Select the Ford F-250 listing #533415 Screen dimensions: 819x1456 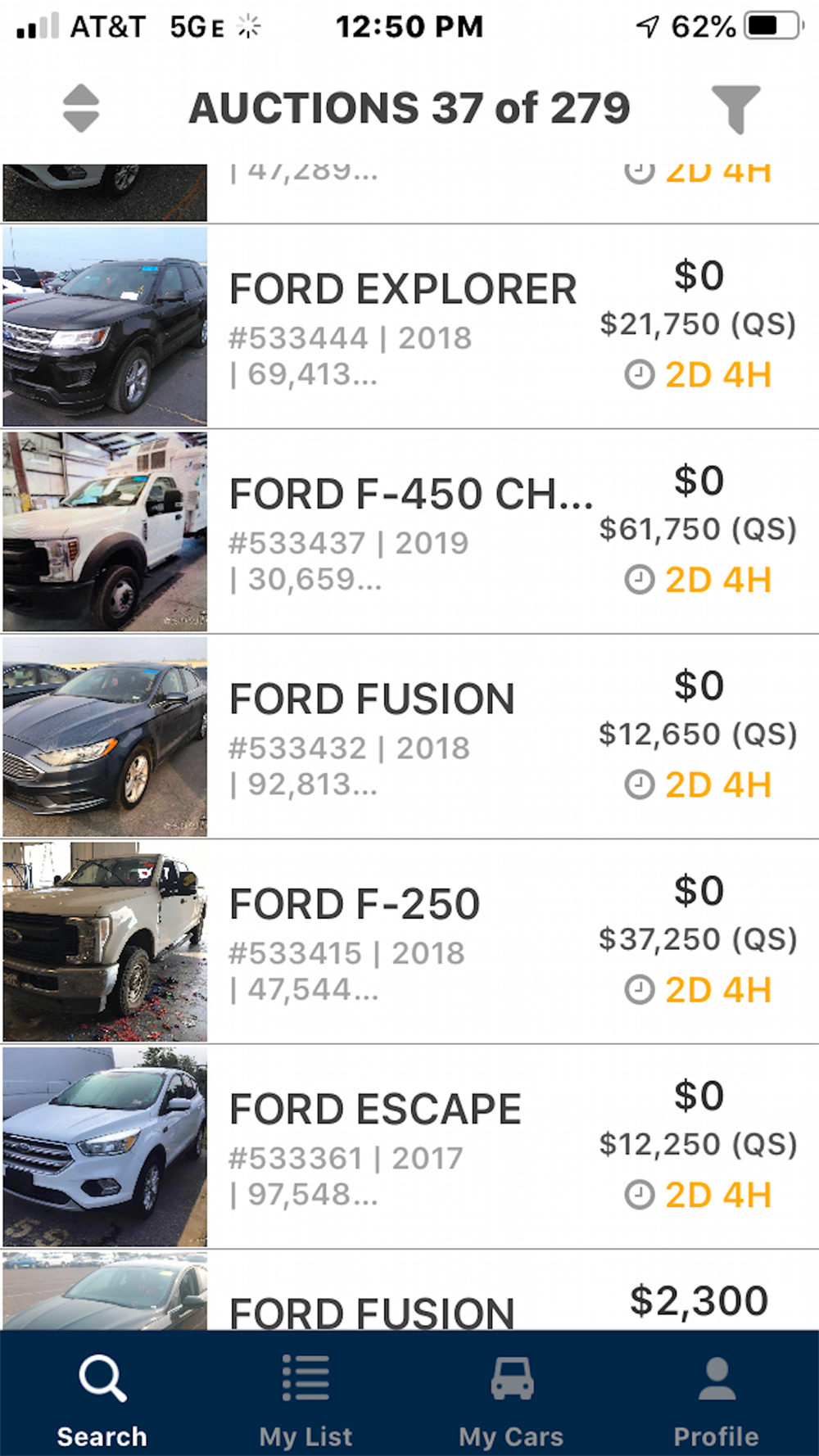pyautogui.click(x=409, y=942)
